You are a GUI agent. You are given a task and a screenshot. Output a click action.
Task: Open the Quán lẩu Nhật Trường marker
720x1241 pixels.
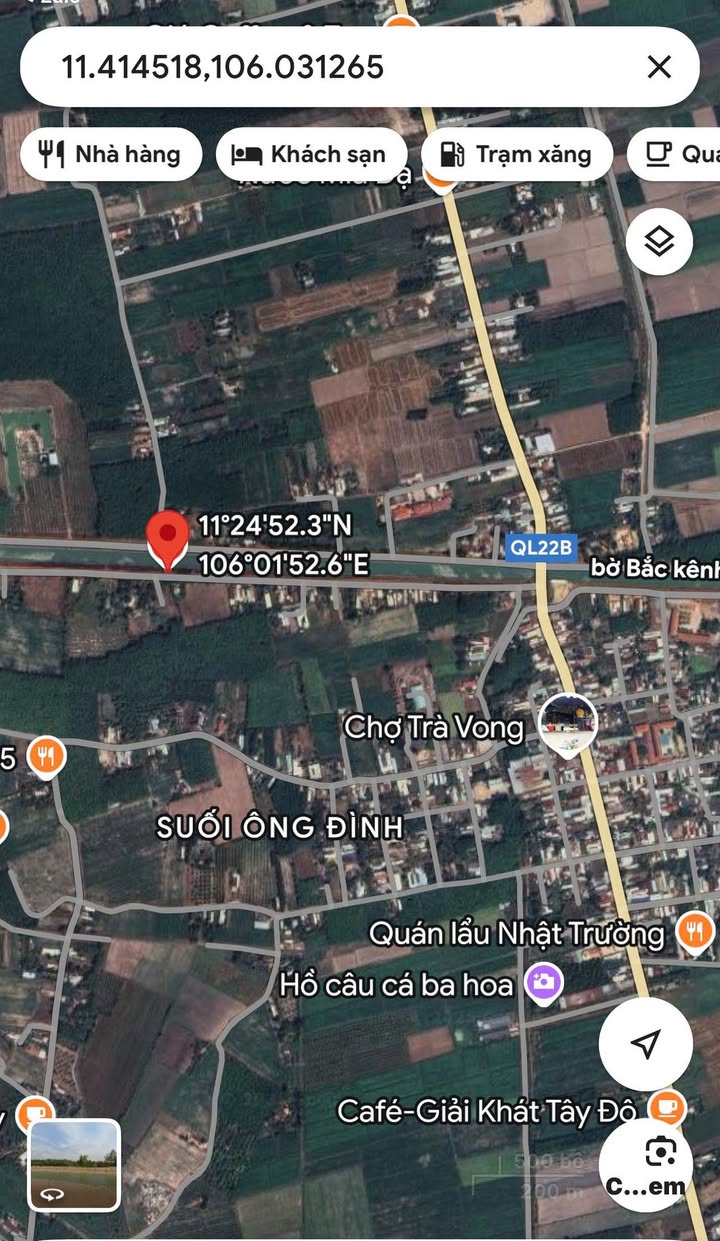694,933
